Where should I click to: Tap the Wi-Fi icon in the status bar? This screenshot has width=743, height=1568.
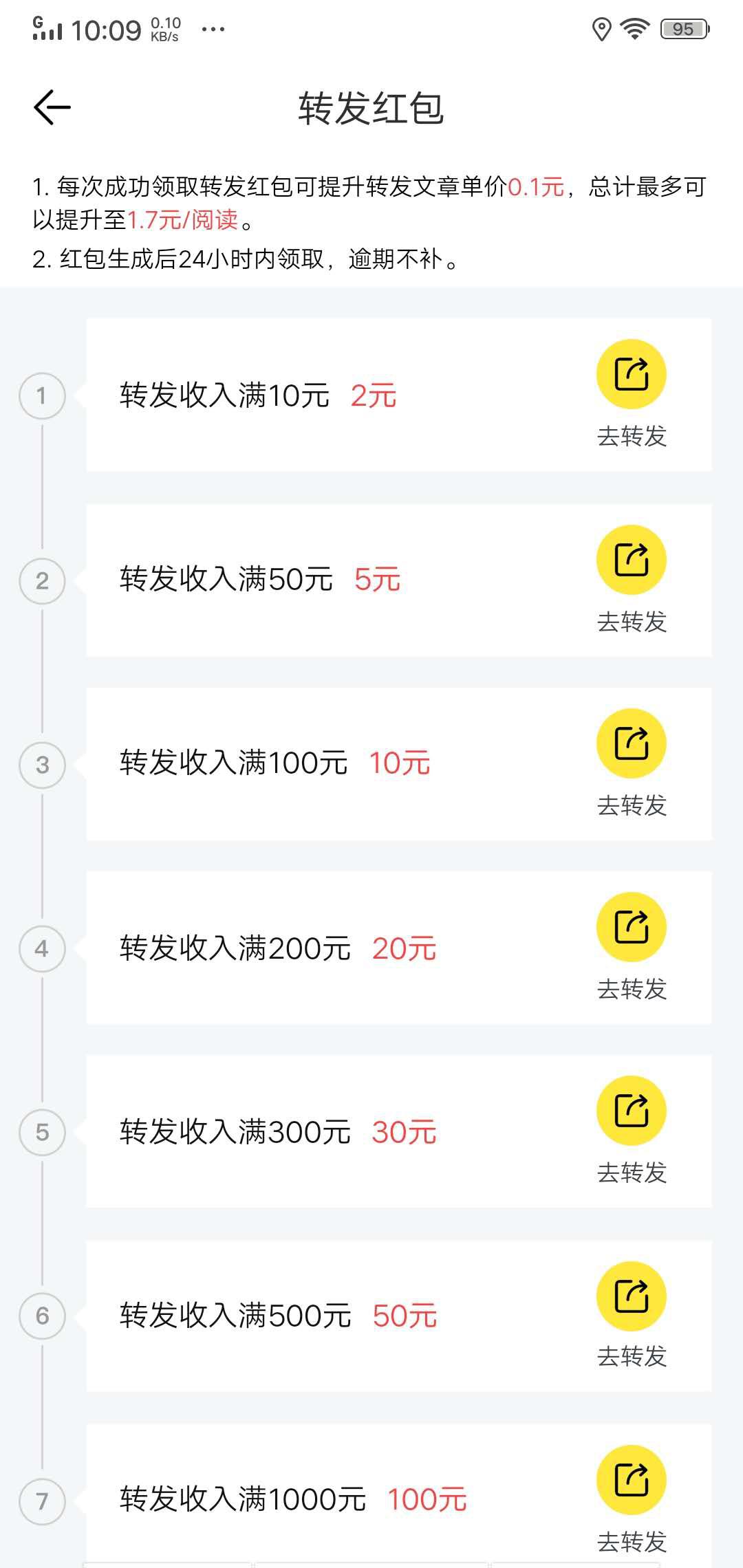[x=635, y=28]
